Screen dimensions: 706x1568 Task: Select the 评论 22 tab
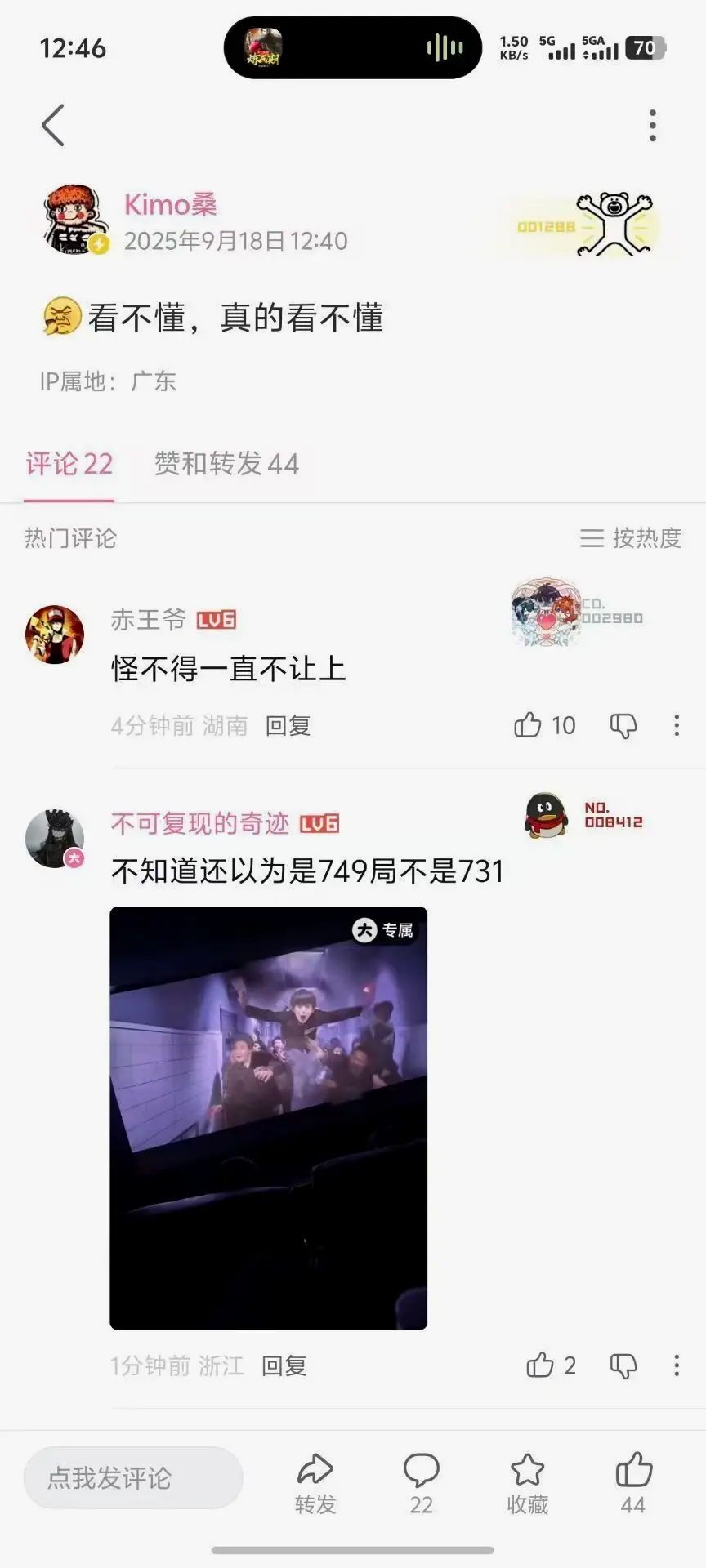coord(69,464)
